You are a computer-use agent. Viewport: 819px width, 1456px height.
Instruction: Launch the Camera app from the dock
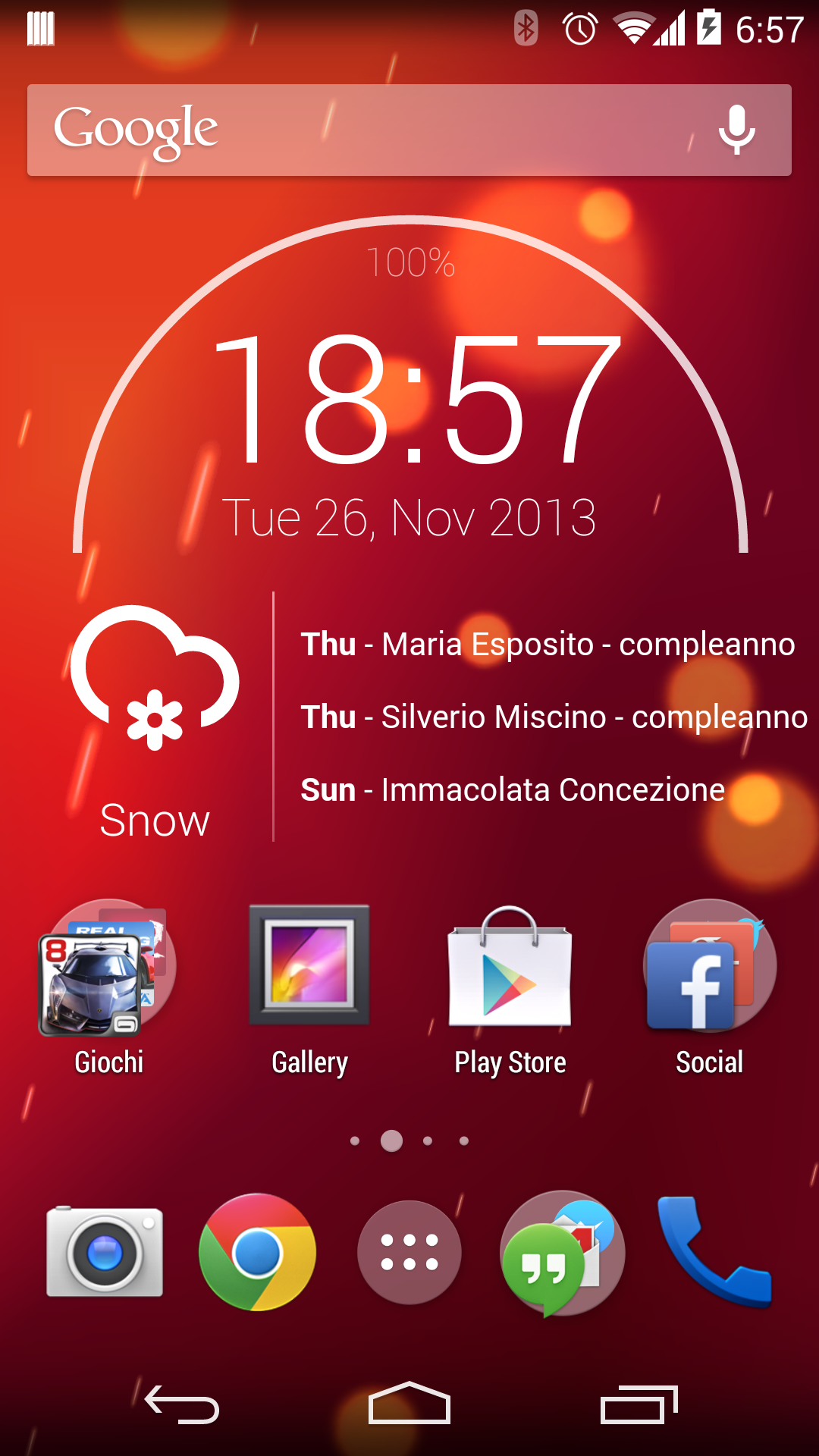pos(105,1251)
